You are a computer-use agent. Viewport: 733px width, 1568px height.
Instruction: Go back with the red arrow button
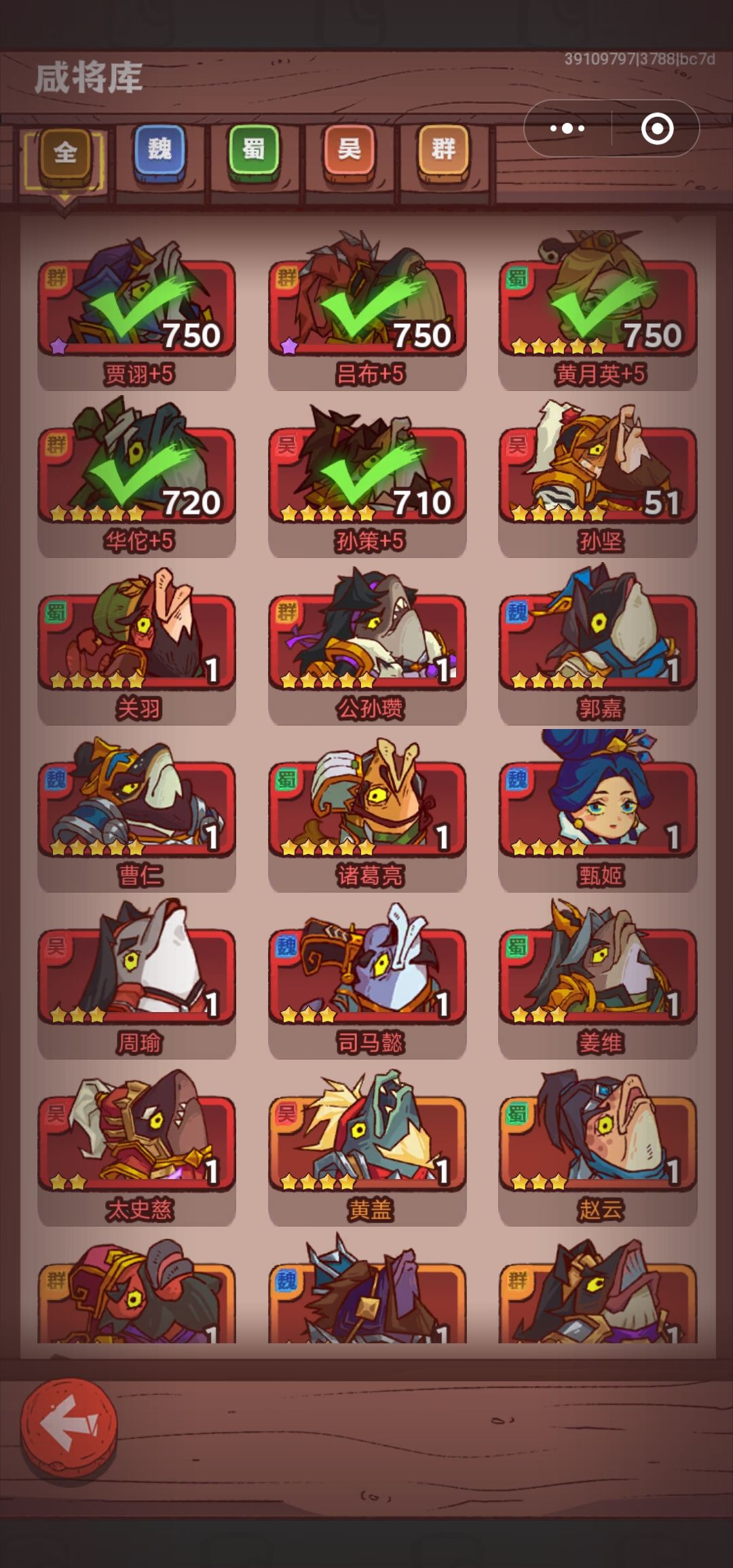[69, 1427]
